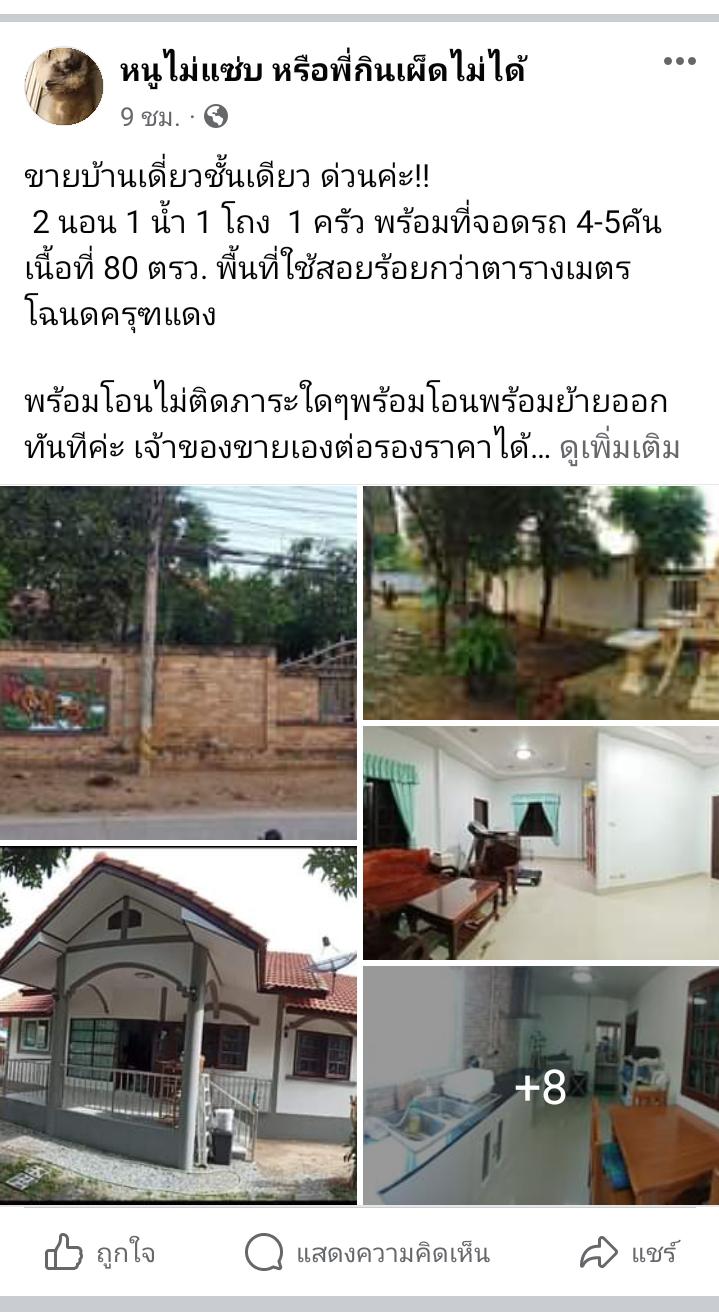This screenshot has height=1315, width=719.
Task: Expand post text with ดูเพิ่มเติม
Action: (620, 447)
